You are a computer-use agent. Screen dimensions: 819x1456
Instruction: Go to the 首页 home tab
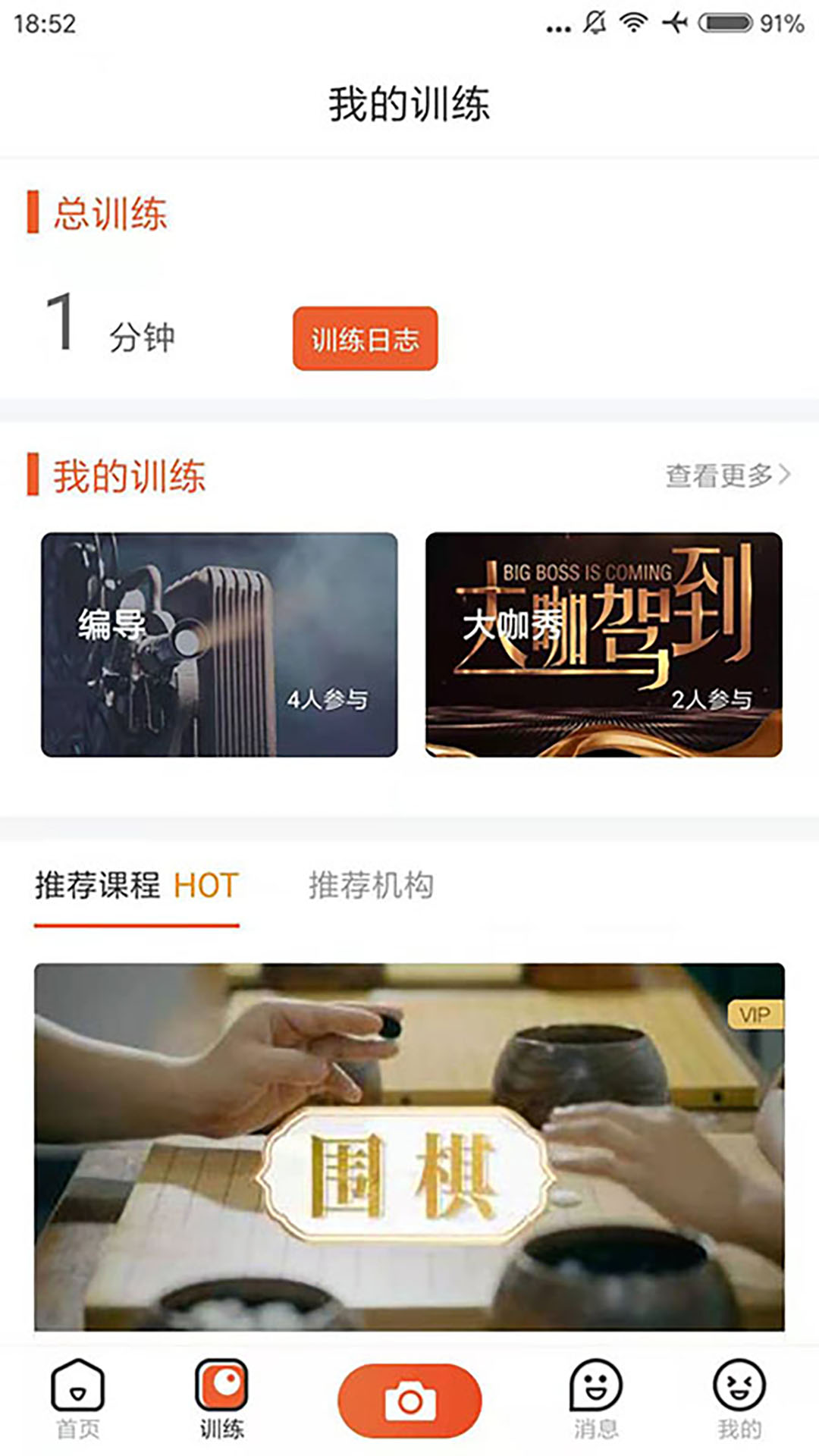(x=78, y=1399)
